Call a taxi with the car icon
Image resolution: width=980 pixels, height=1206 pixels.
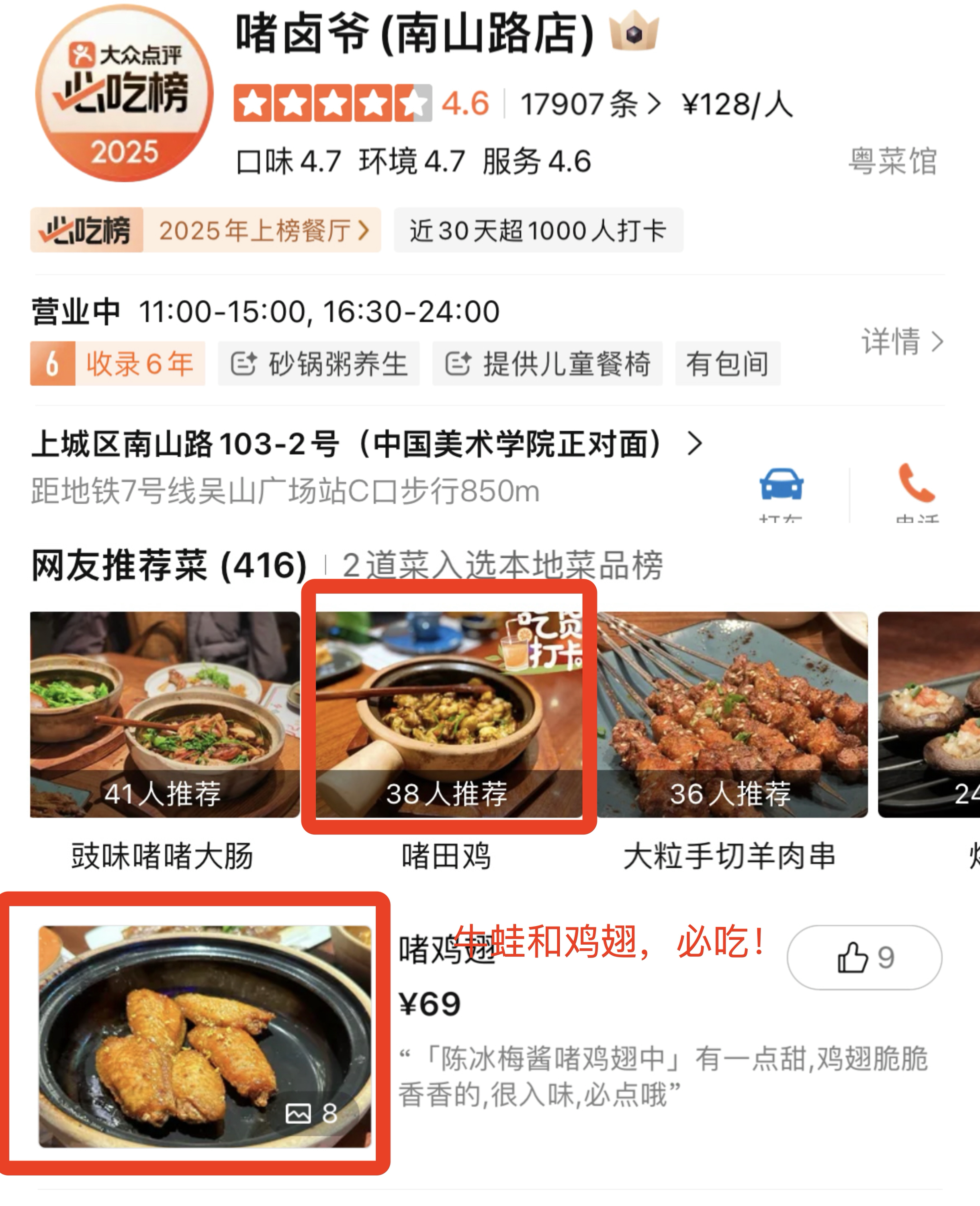point(781,485)
